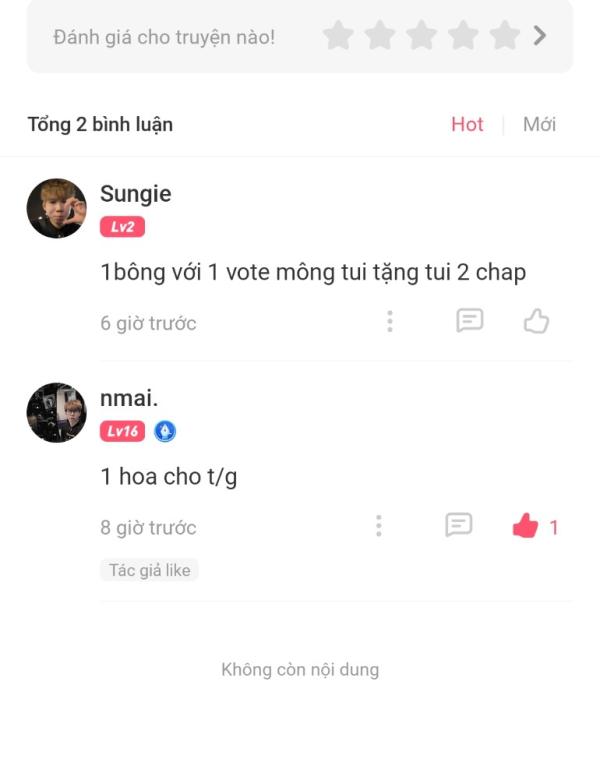
Task: Rate the story five stars
Action: pos(505,36)
